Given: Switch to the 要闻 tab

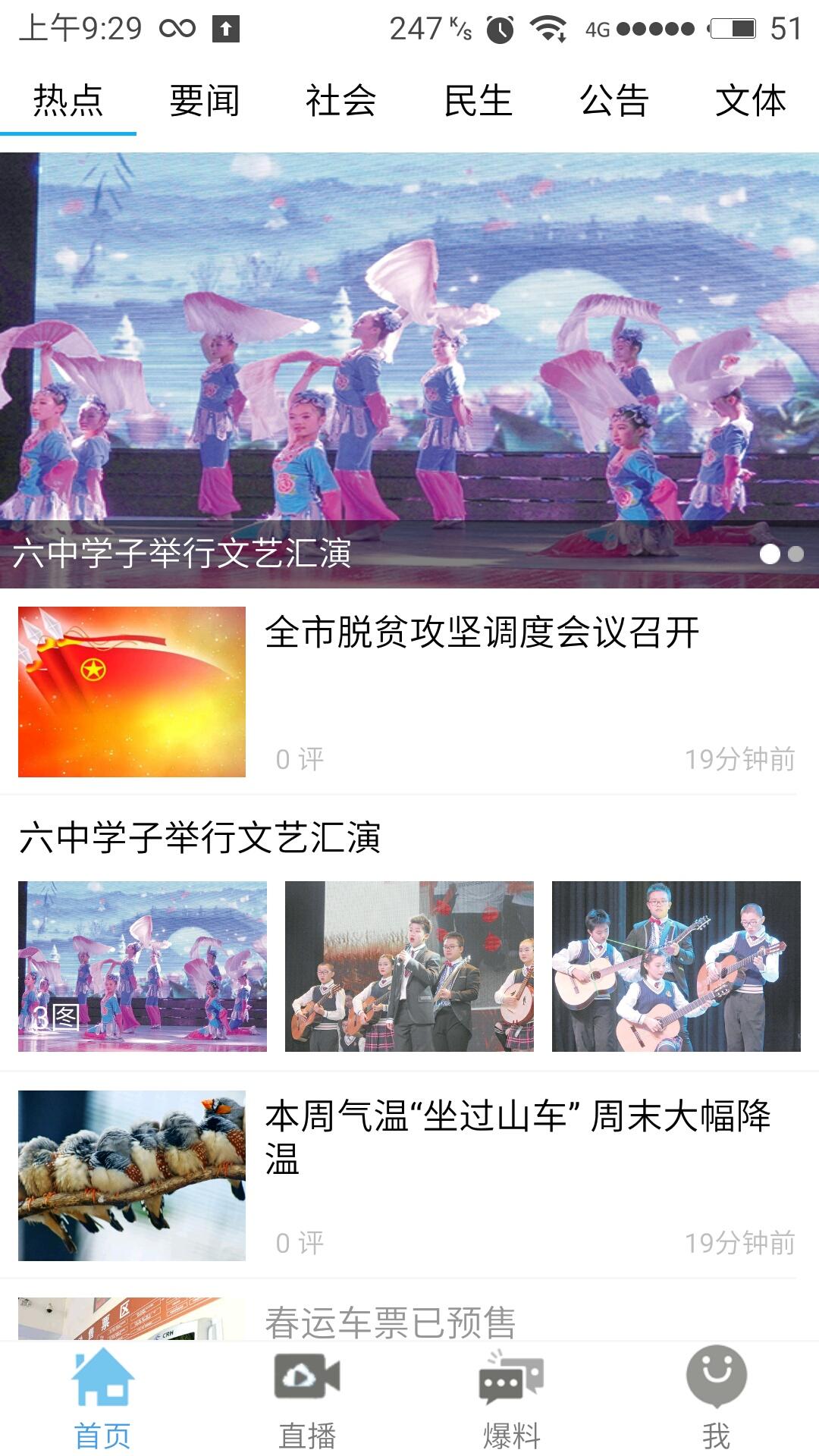Looking at the screenshot, I should pyautogui.click(x=205, y=101).
